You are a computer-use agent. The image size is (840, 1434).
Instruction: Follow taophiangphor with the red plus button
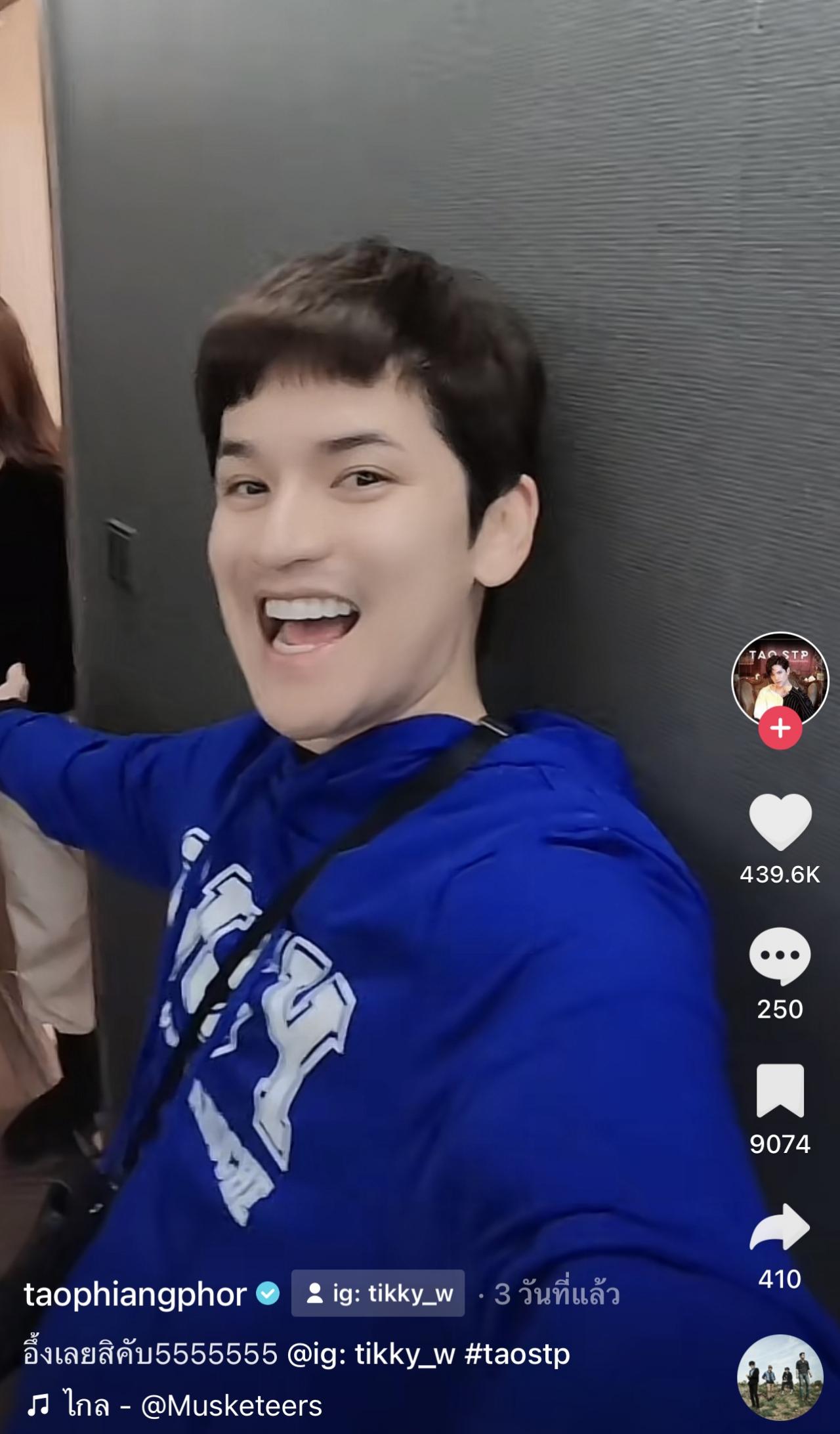coord(780,728)
